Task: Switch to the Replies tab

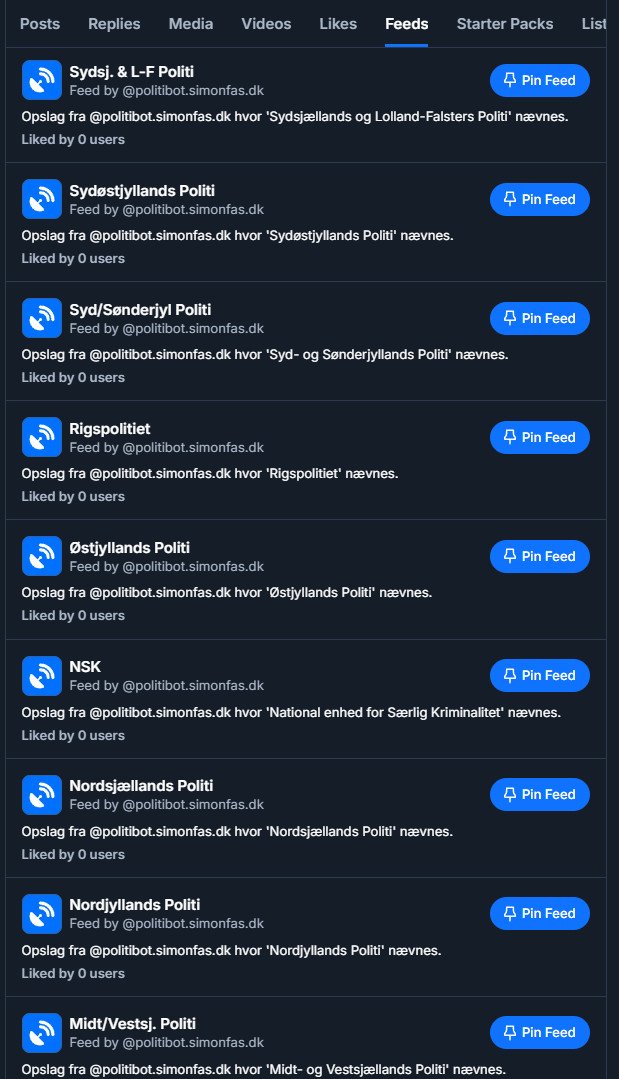Action: 114,24
